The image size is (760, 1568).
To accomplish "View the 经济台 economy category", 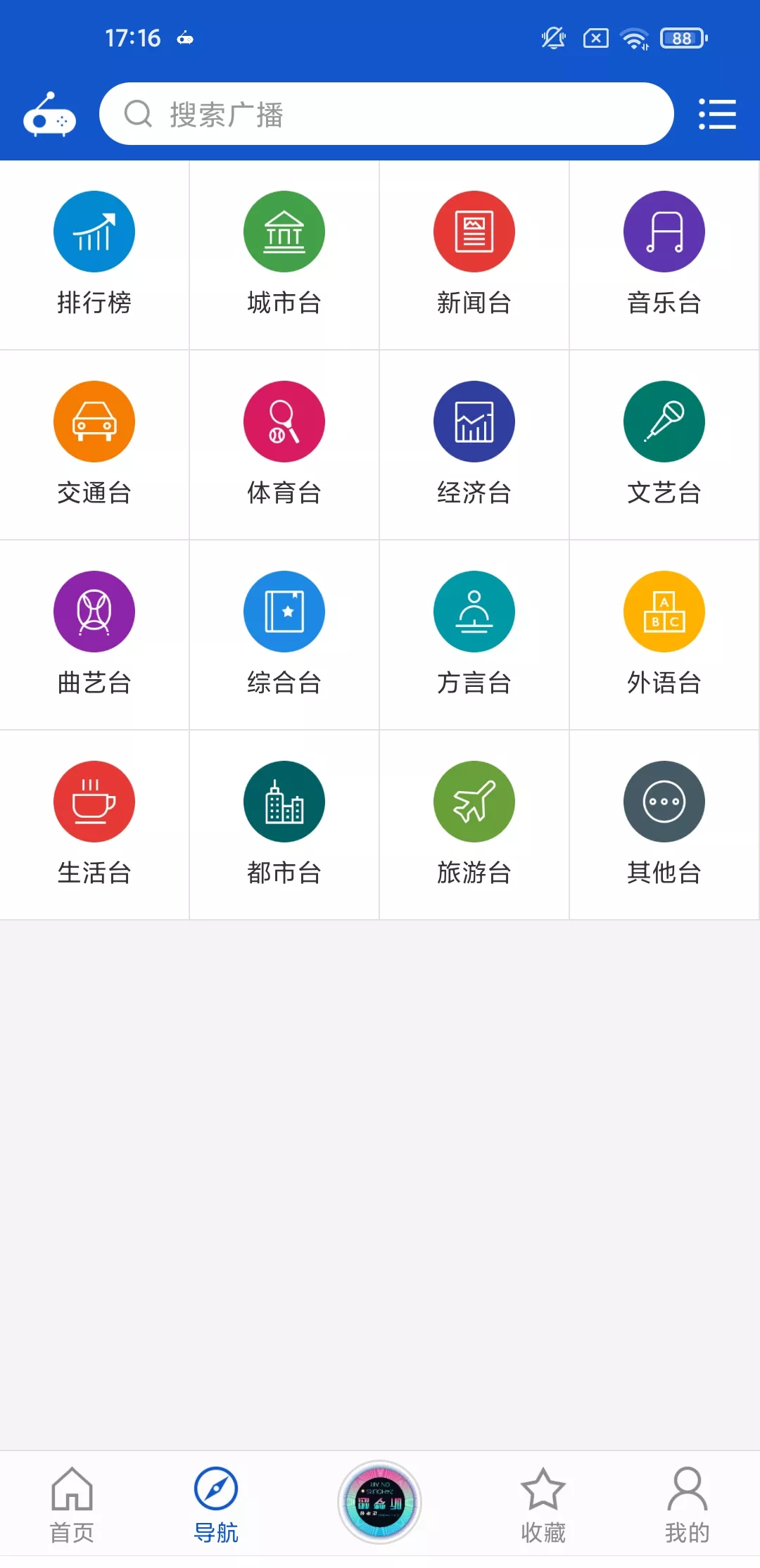I will [x=474, y=445].
